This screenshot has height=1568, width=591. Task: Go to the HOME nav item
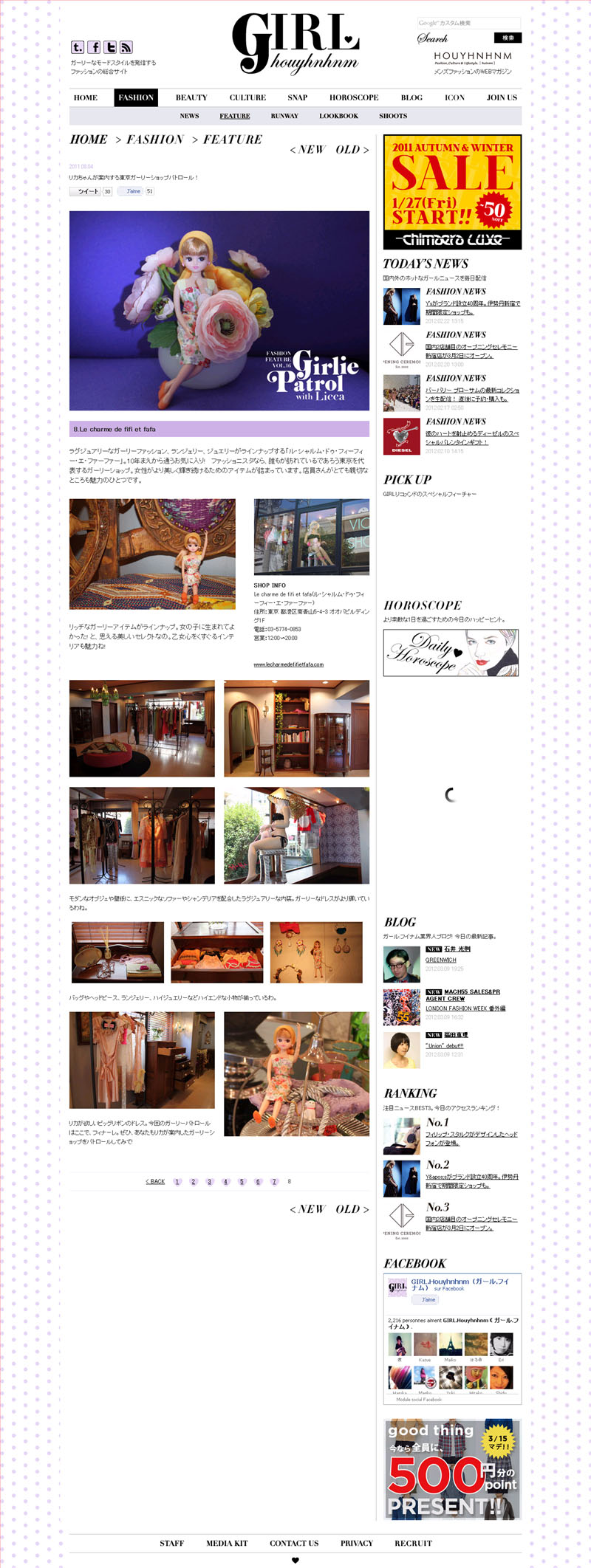[86, 97]
